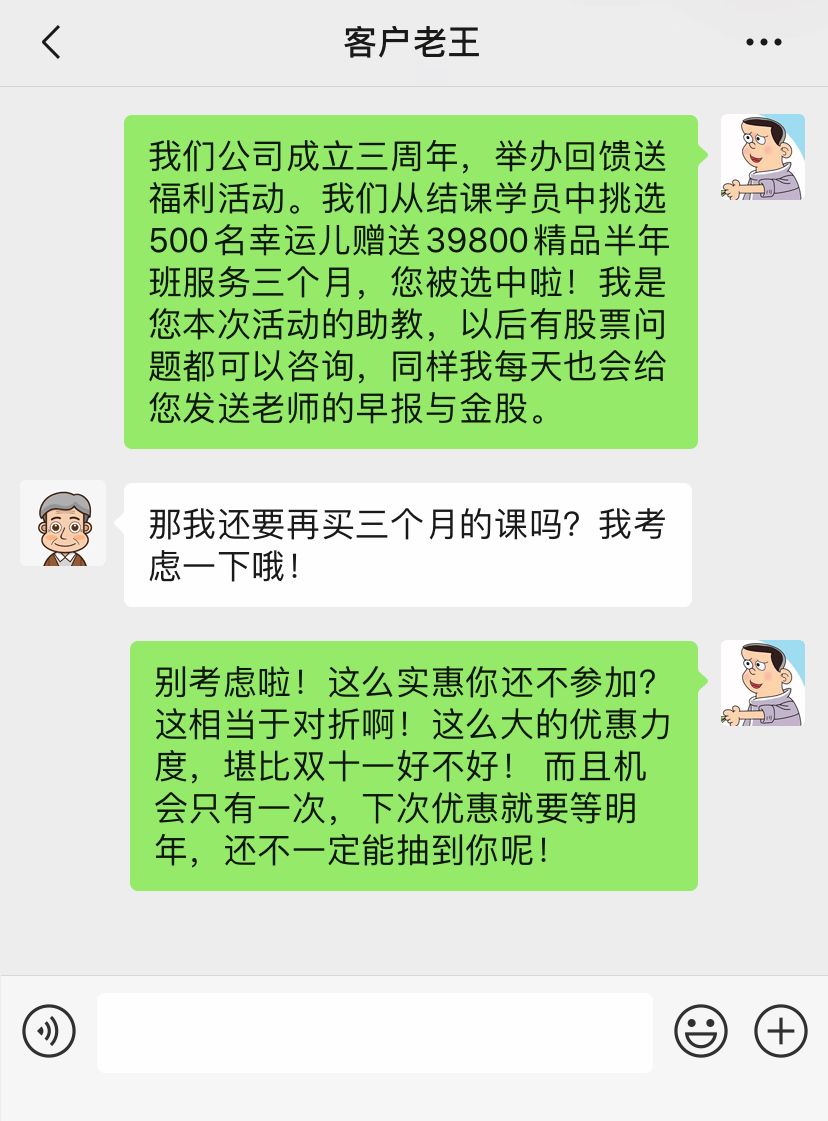Select the voice message icon
The image size is (828, 1121).
click(48, 1029)
